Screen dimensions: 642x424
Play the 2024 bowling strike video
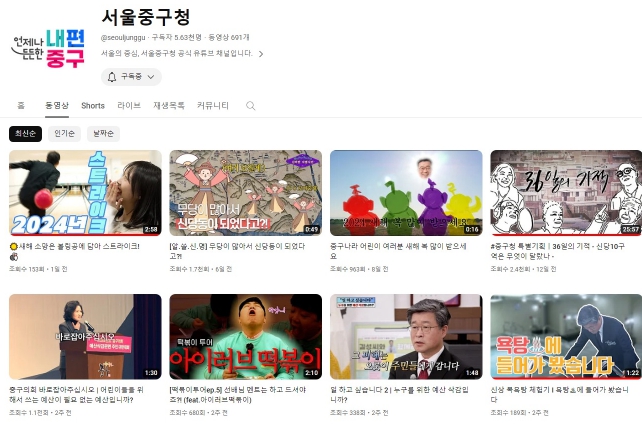[85, 193]
